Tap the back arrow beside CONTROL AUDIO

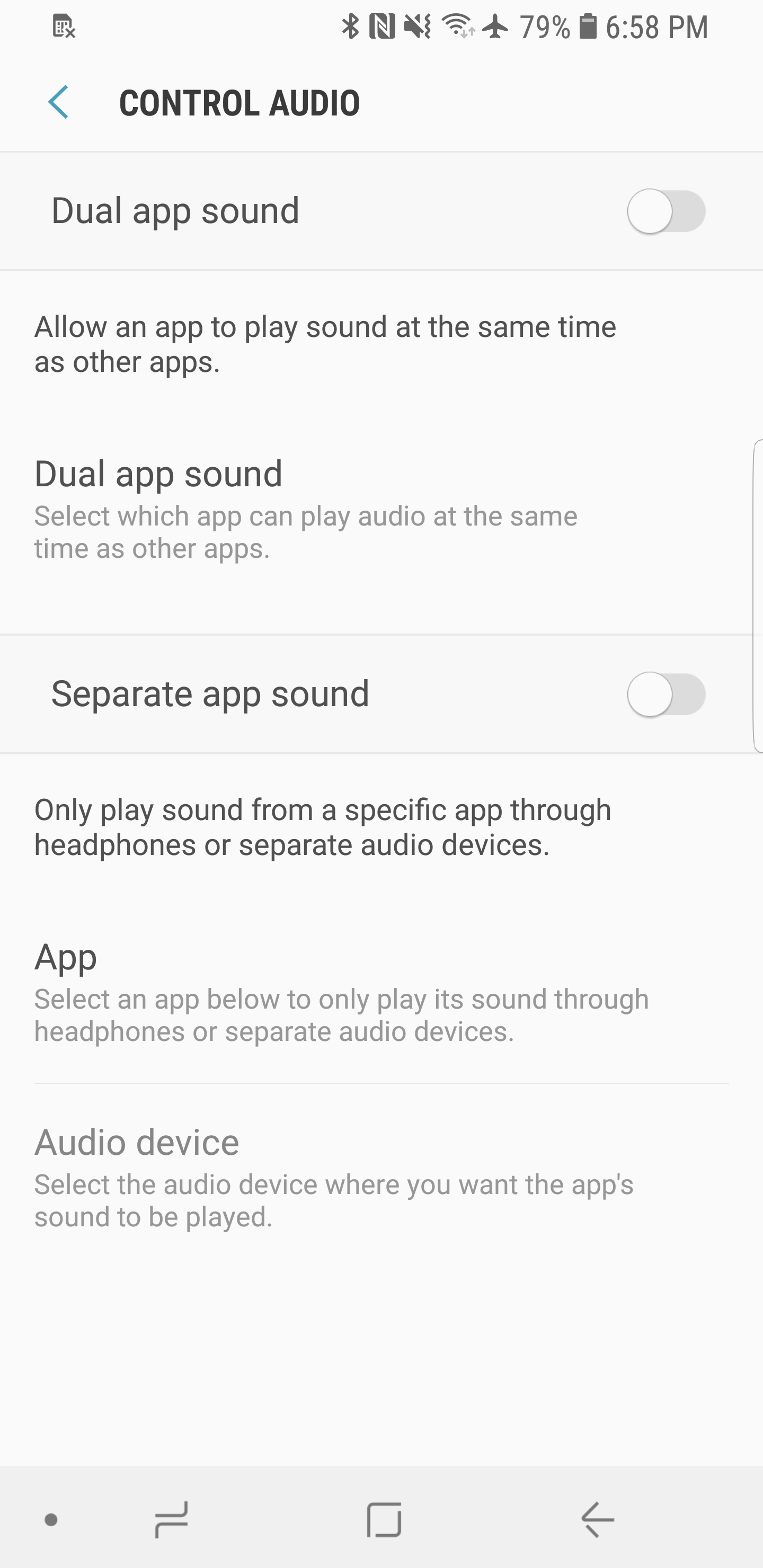[x=59, y=102]
